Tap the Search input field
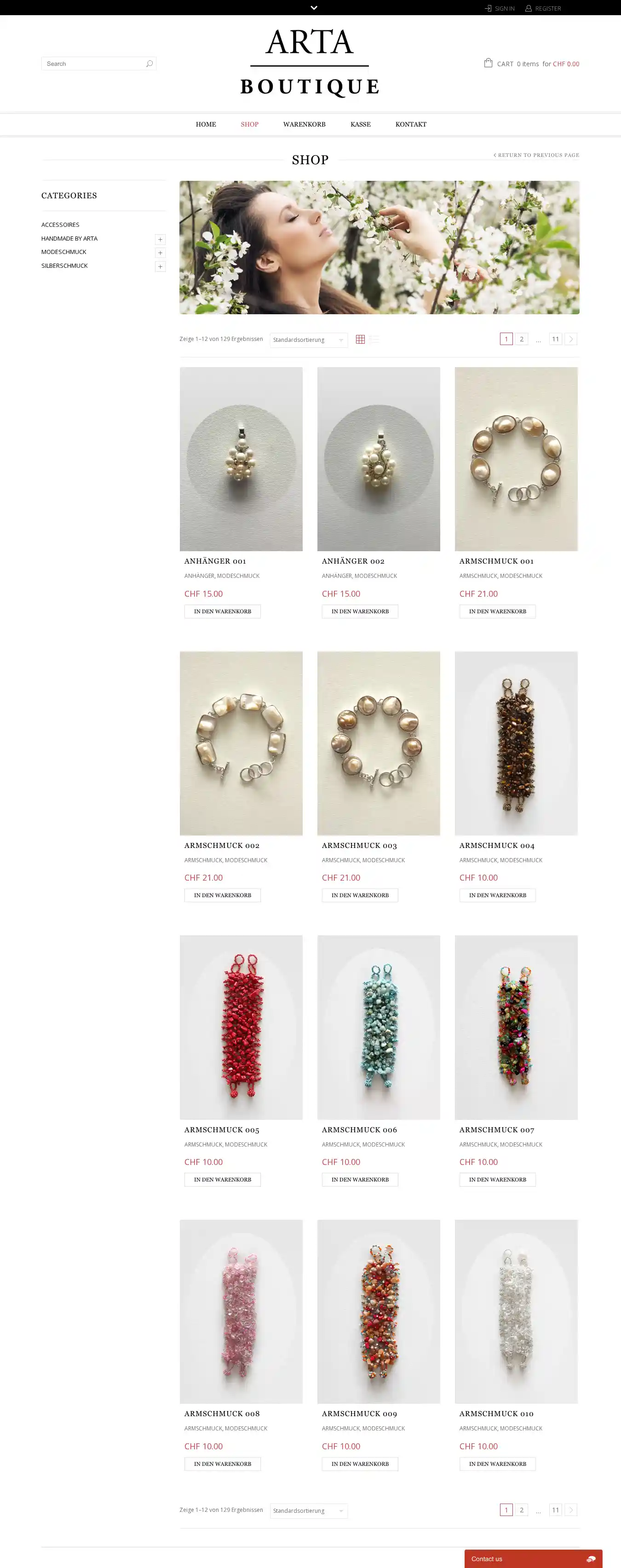The height and width of the screenshot is (1568, 621). 94,64
